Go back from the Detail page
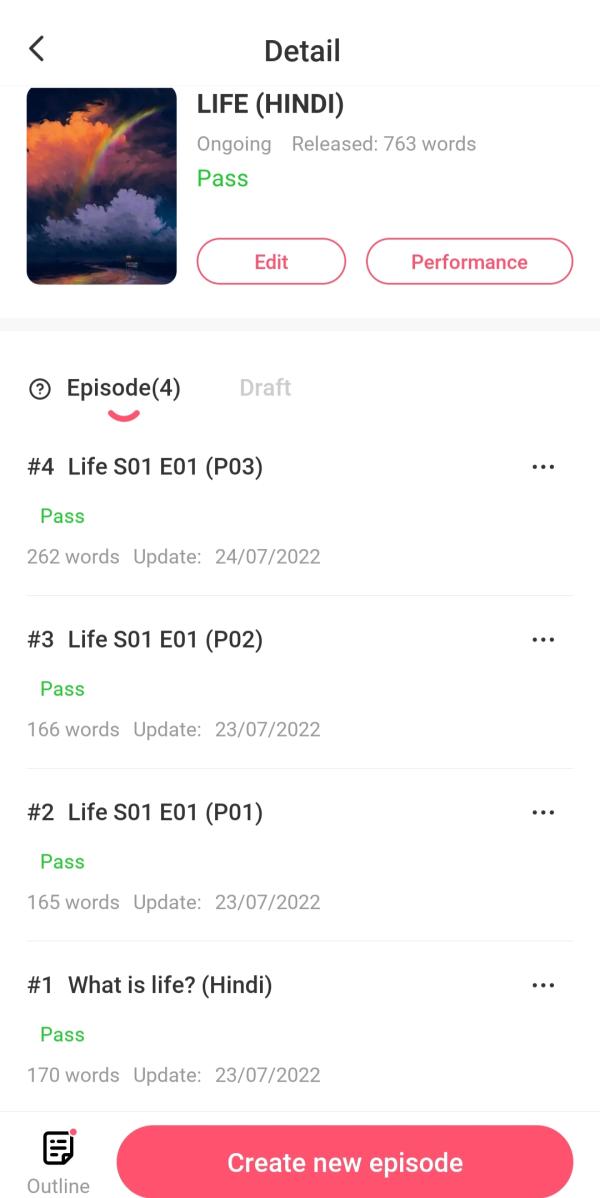This screenshot has width=600, height=1198. (x=37, y=49)
